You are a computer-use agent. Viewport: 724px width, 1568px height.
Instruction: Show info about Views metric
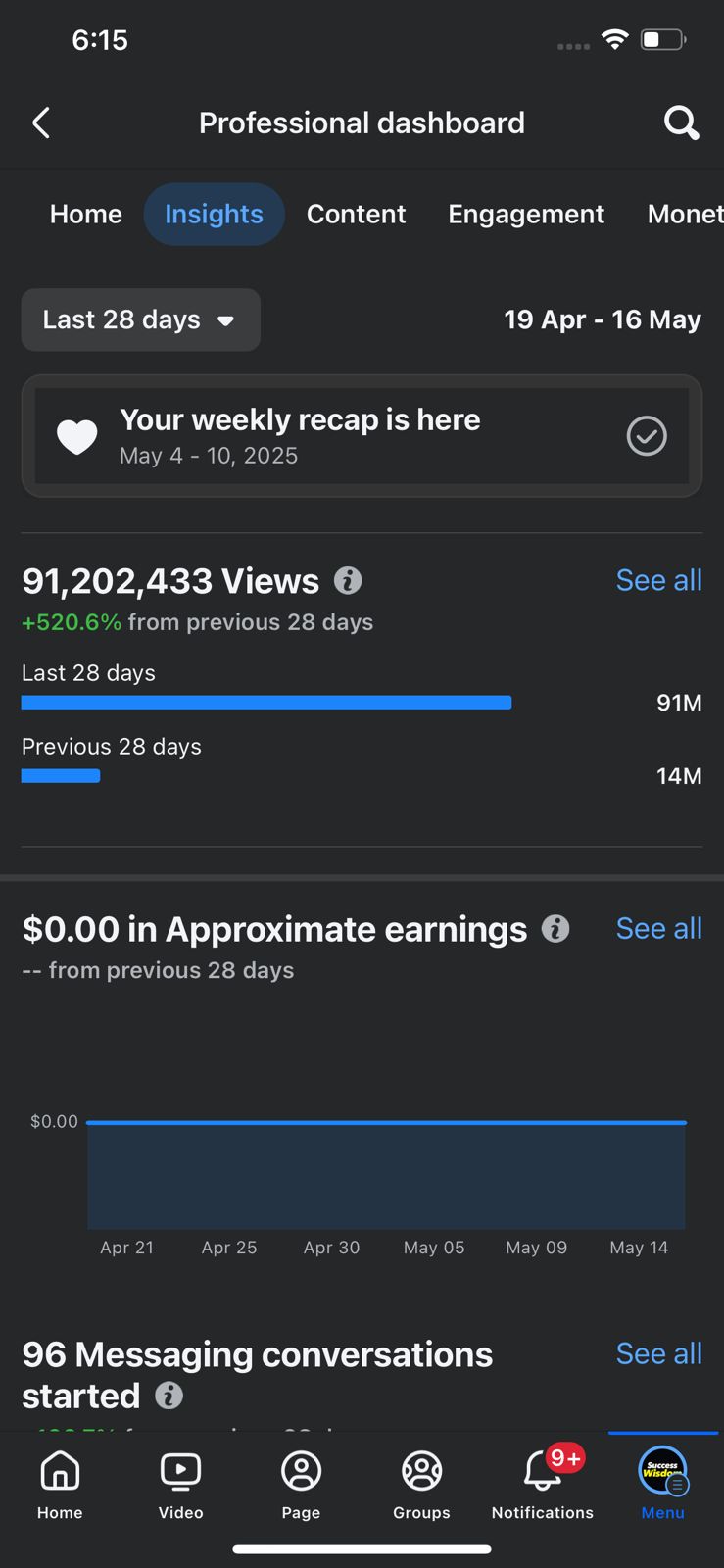[x=348, y=581]
